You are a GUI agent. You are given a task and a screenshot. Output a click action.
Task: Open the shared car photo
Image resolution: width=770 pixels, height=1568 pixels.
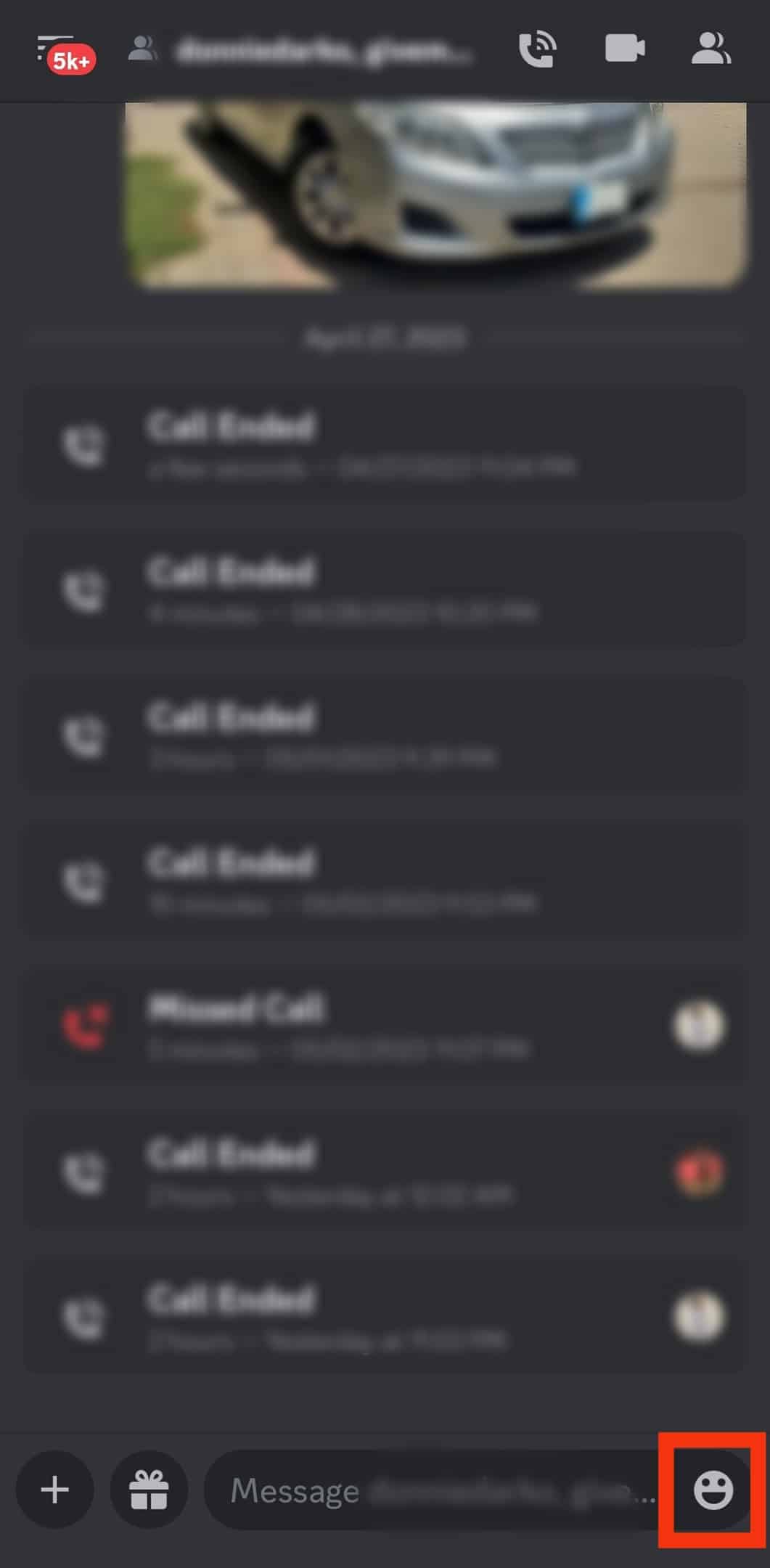[435, 195]
